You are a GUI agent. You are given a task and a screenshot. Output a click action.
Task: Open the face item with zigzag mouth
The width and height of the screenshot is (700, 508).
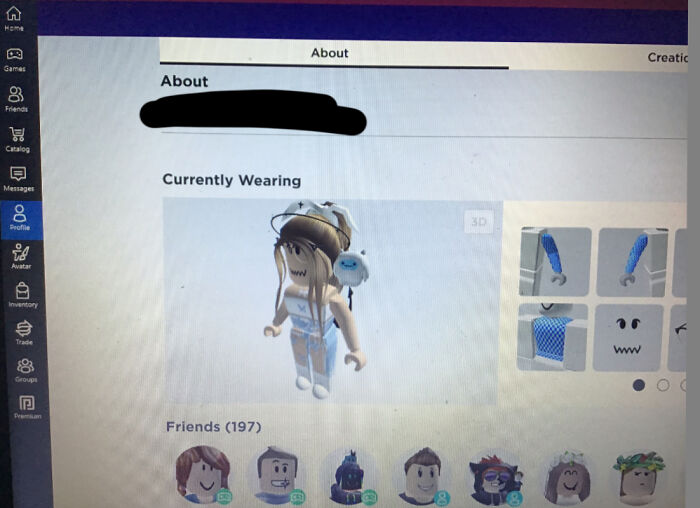coord(628,337)
